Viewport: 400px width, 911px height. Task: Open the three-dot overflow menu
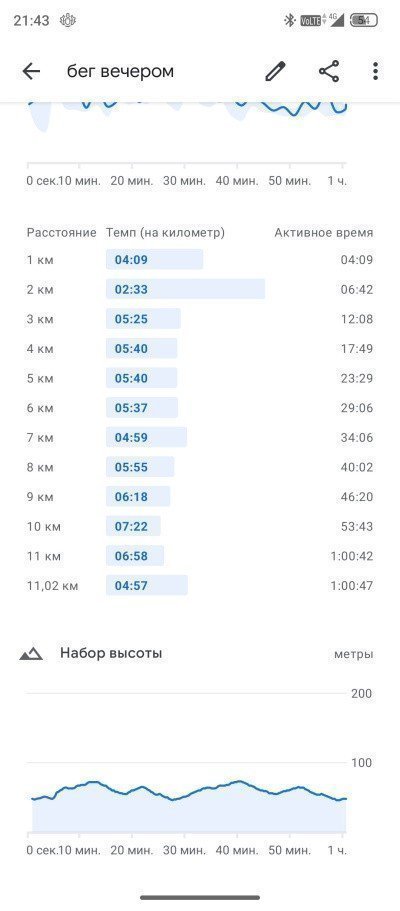(376, 71)
